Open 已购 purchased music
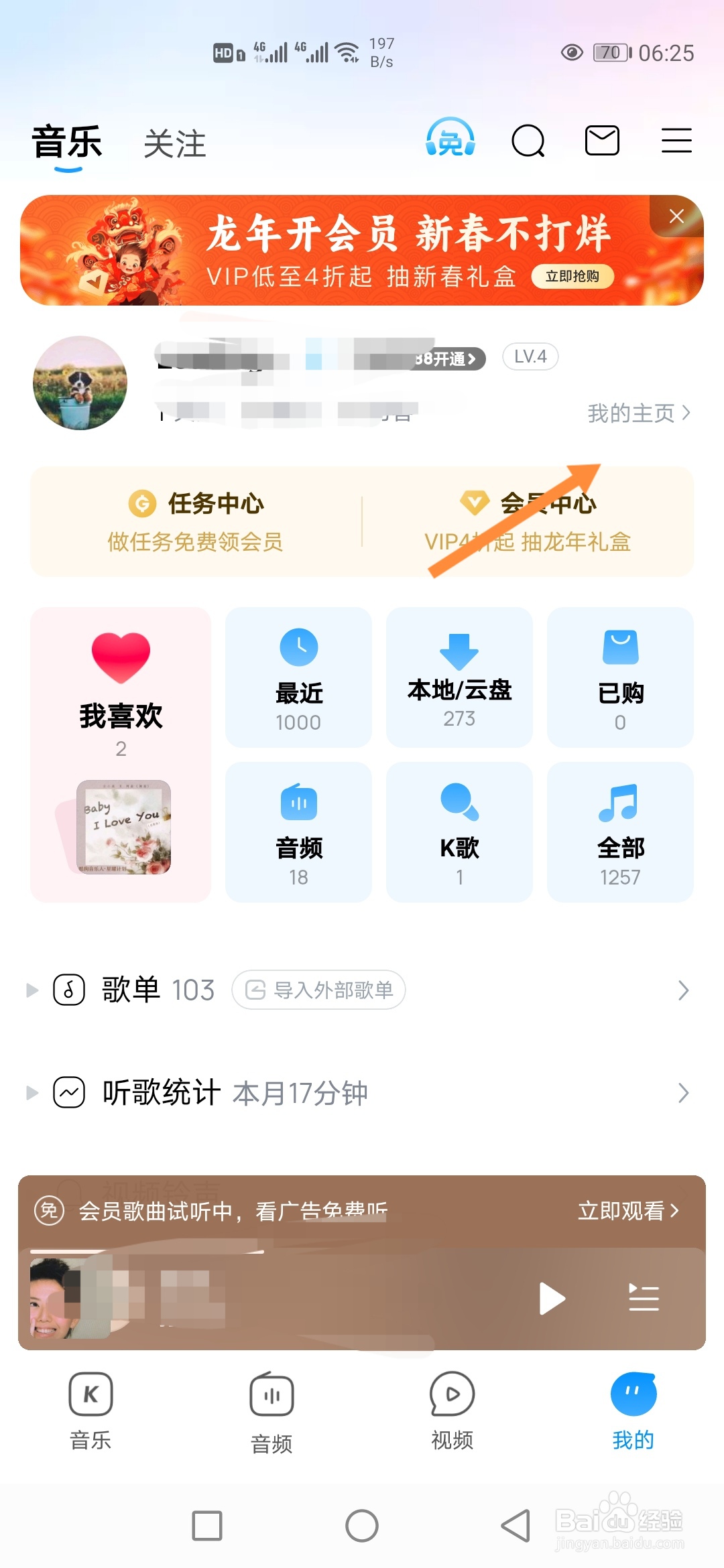 click(620, 677)
